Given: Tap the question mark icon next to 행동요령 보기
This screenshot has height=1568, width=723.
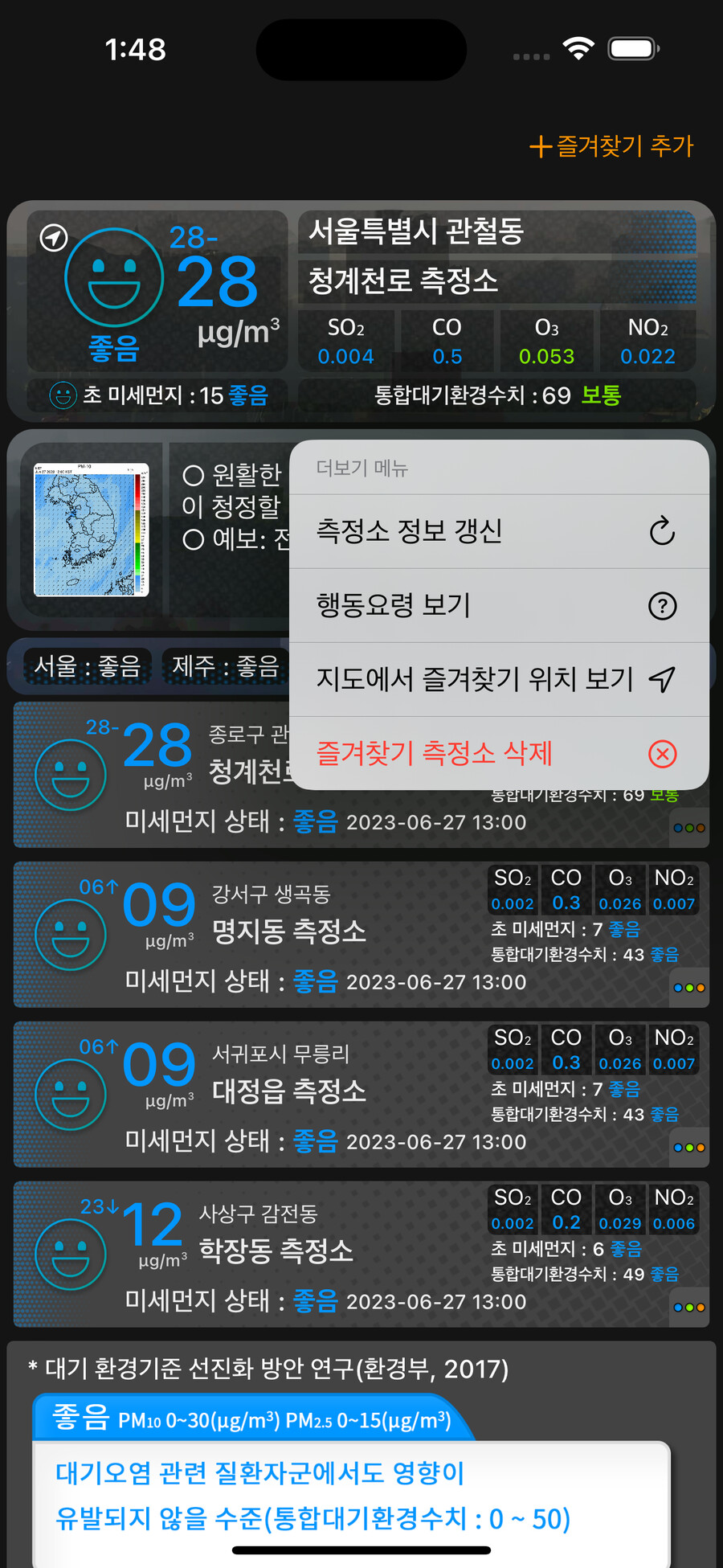Looking at the screenshot, I should pos(661,606).
